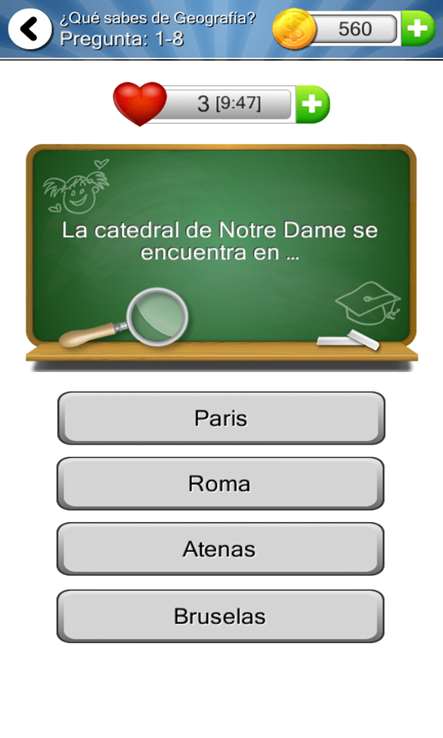Go back using the arrow button
Screen dimensions: 443x738
pos(30,29)
